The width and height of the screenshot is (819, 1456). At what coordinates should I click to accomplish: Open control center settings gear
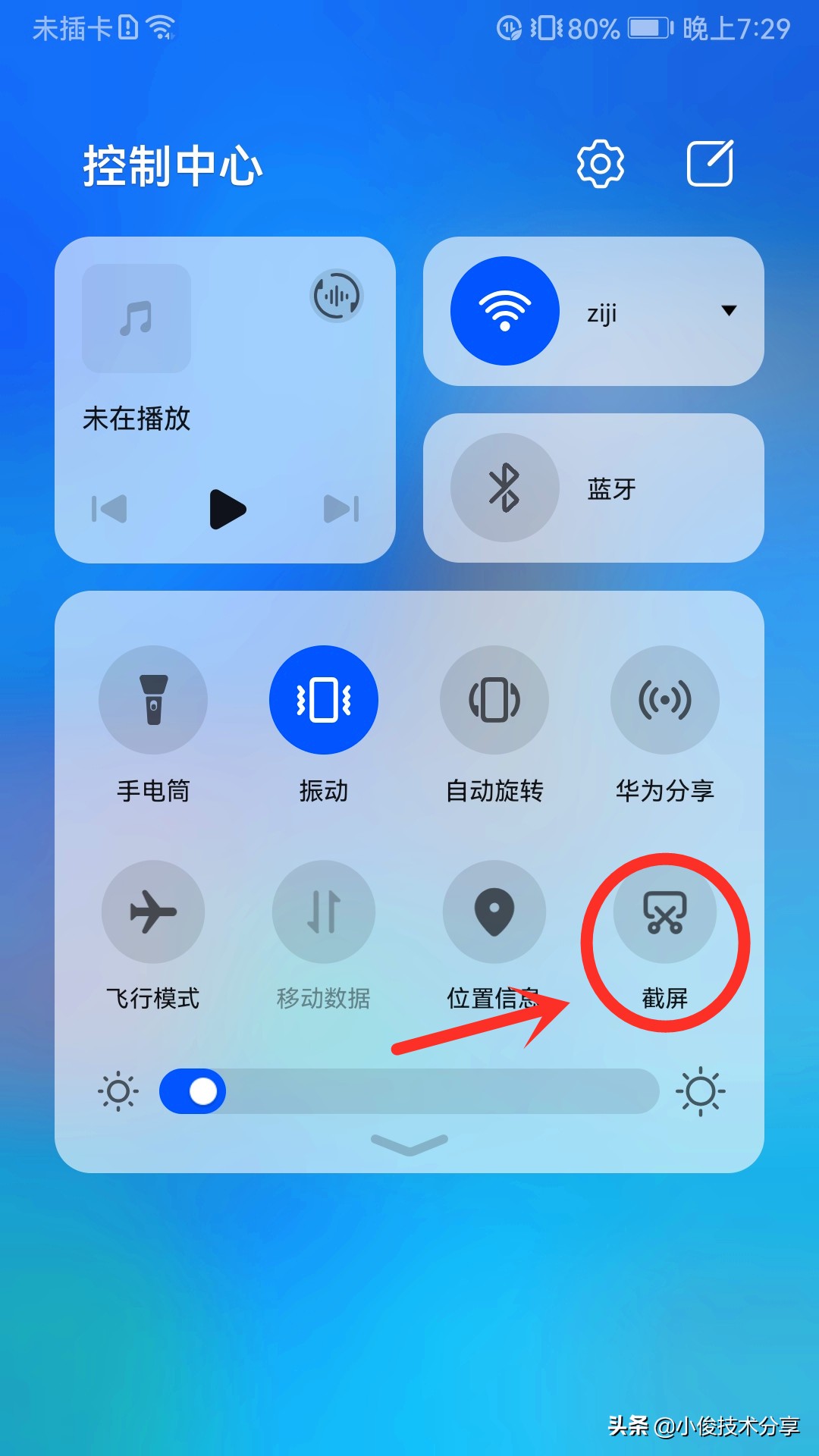click(x=599, y=165)
